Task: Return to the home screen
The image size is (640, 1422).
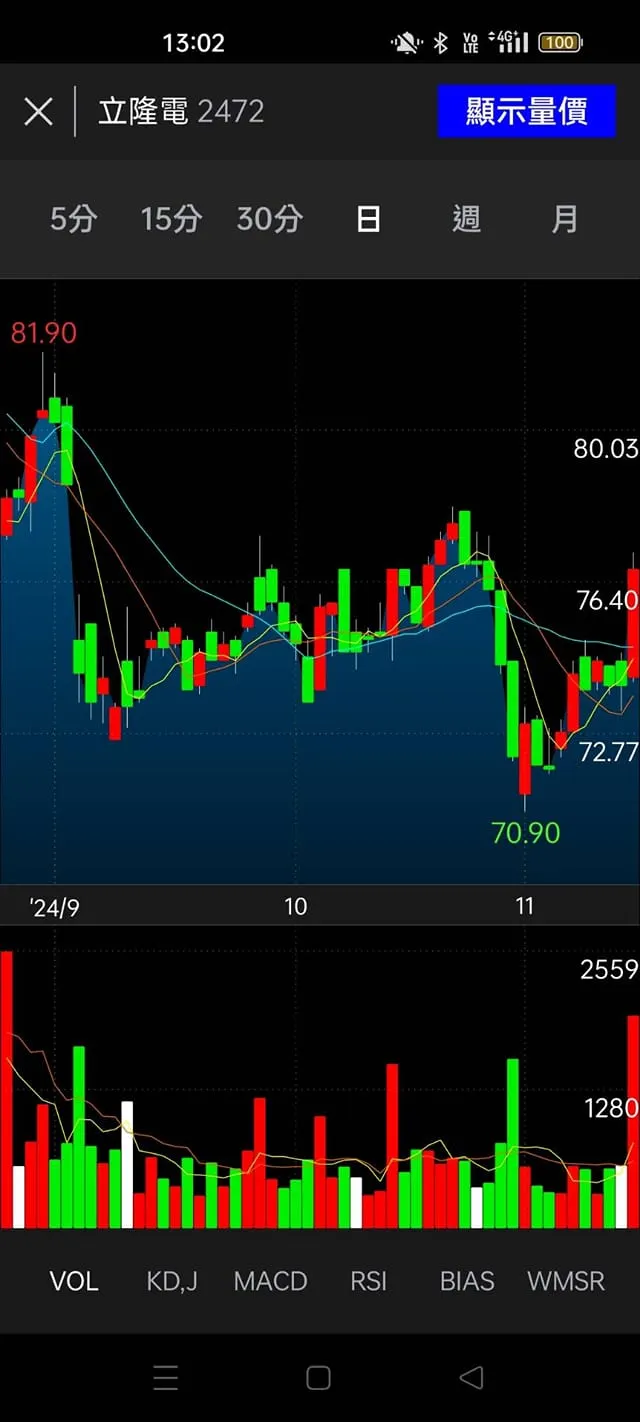Action: pos(318,1378)
